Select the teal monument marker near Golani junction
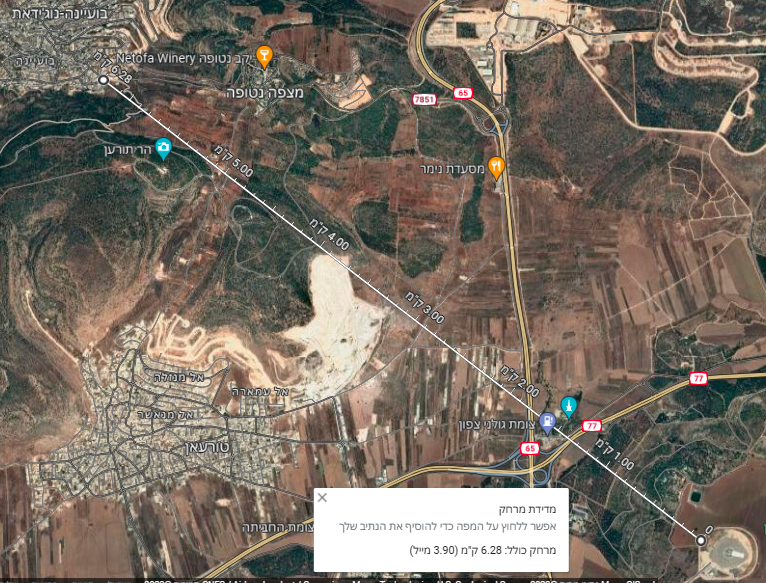The image size is (766, 583). [569, 405]
